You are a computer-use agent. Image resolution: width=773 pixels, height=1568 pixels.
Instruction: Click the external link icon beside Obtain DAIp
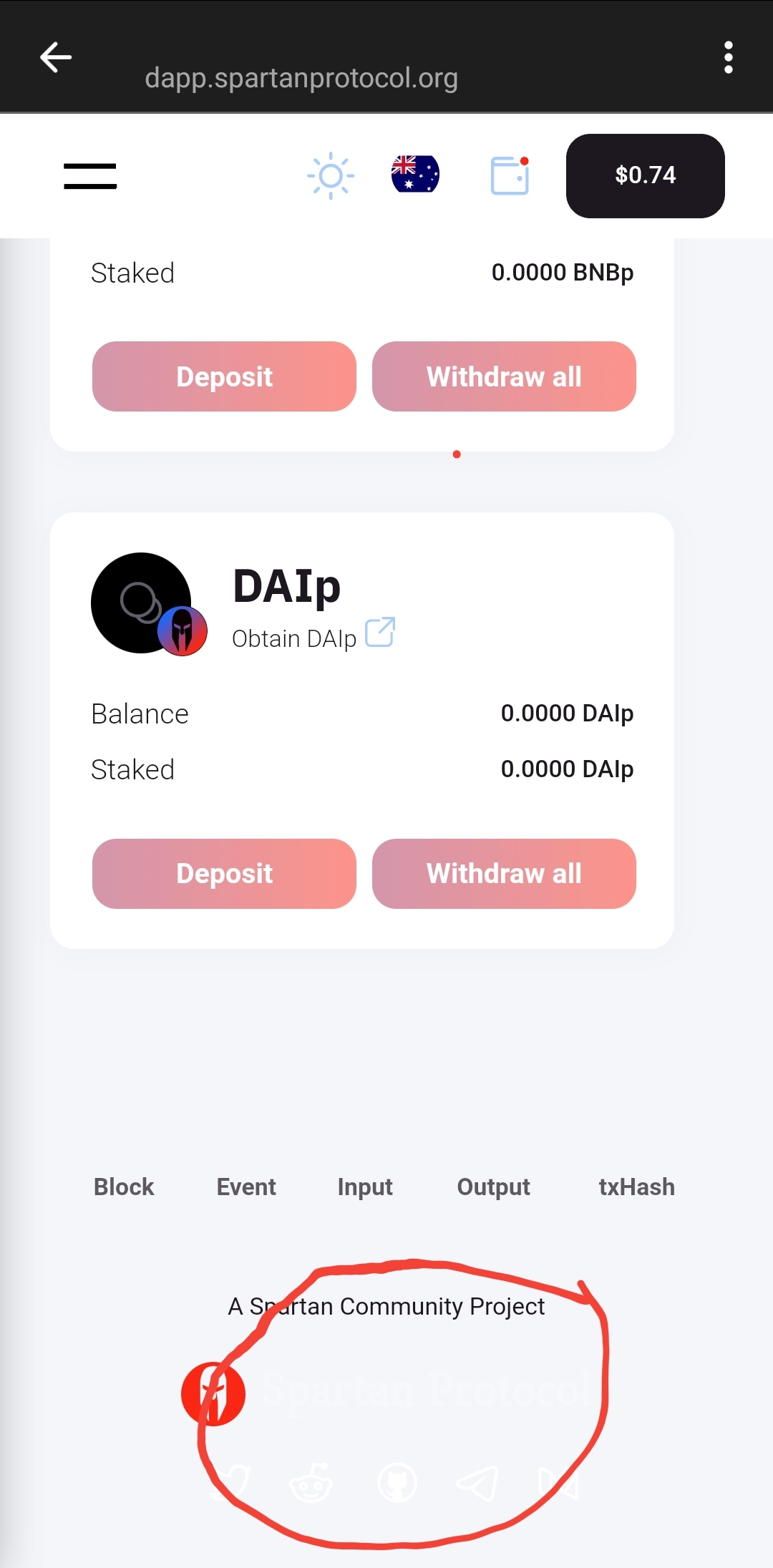point(380,633)
